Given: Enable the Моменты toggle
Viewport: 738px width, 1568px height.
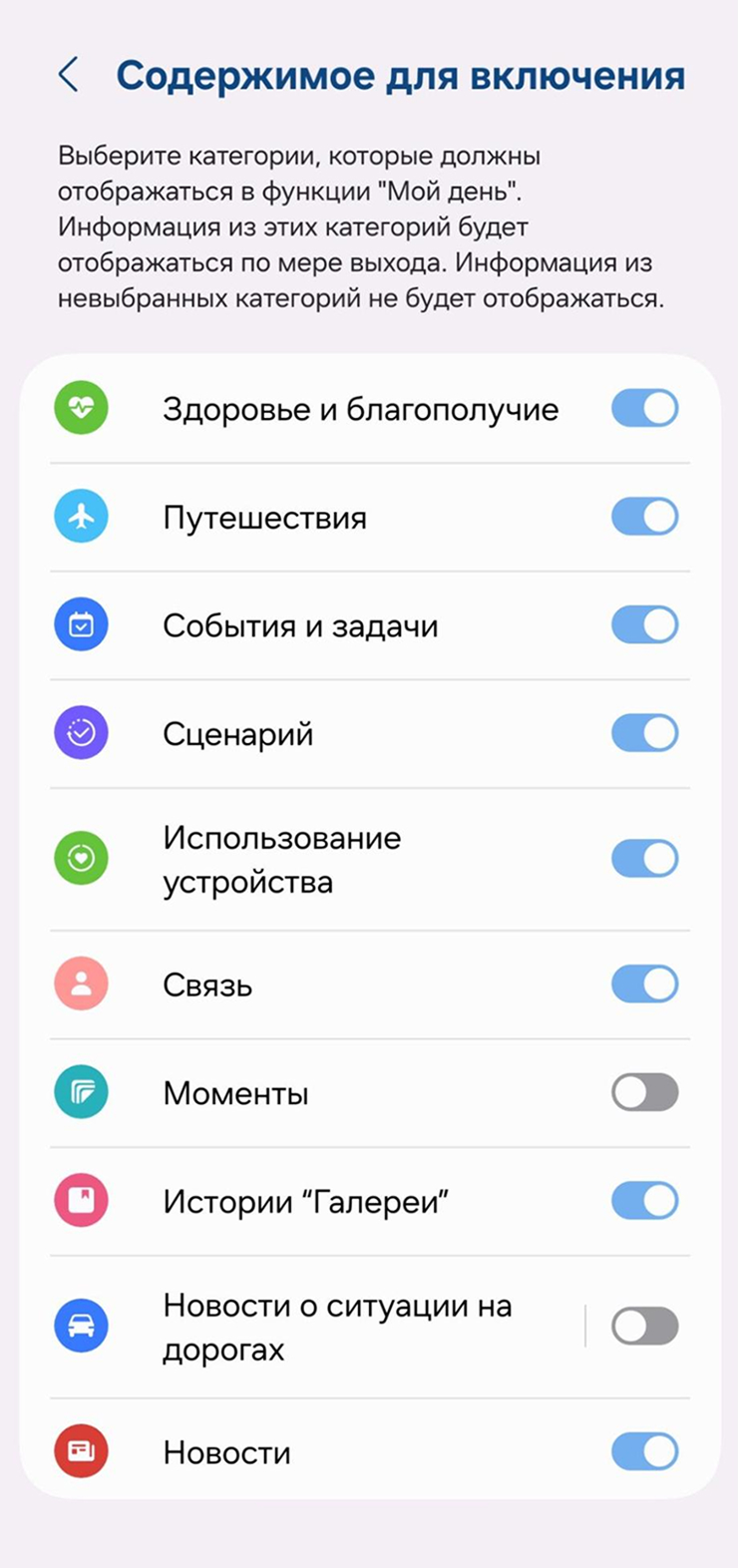Looking at the screenshot, I should 644,1093.
